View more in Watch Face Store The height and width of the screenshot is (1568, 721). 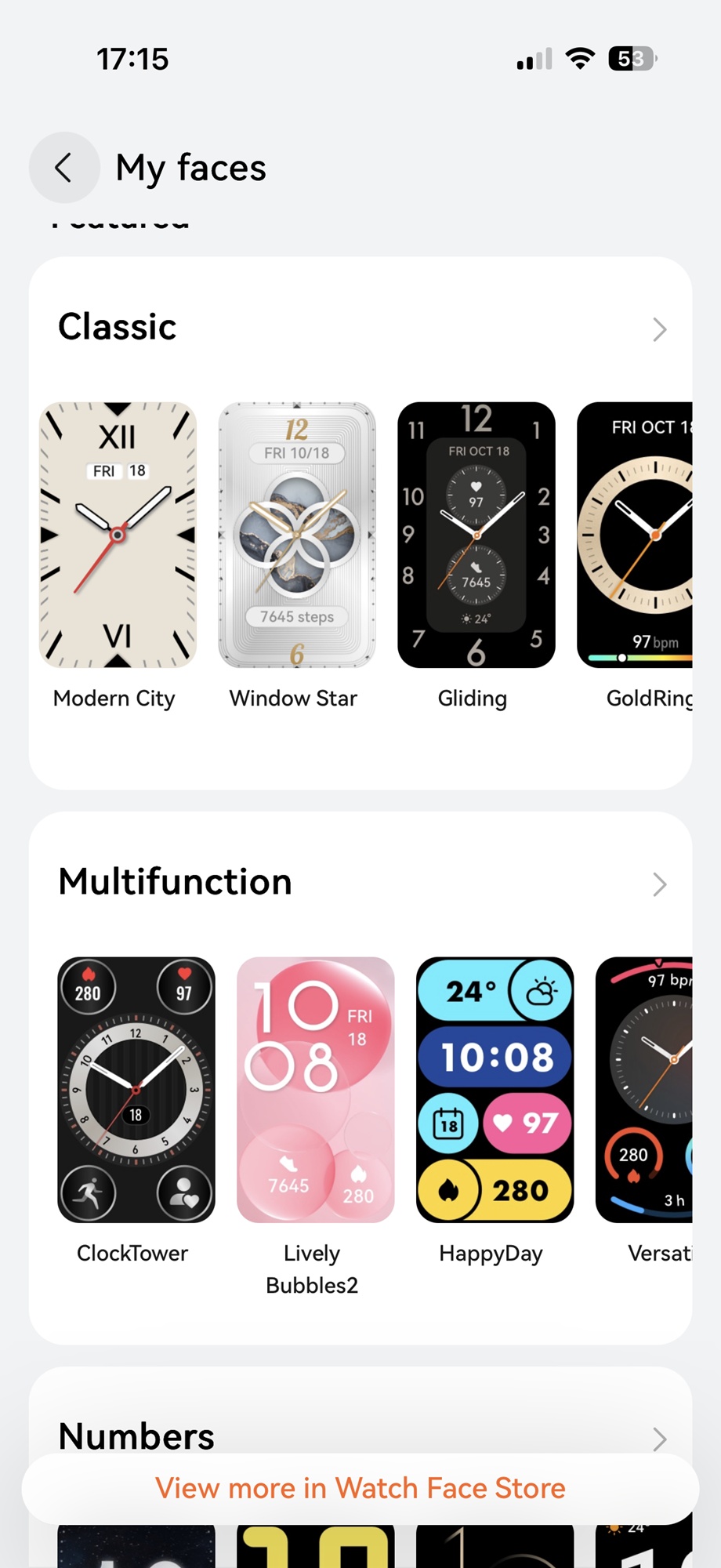(360, 1488)
